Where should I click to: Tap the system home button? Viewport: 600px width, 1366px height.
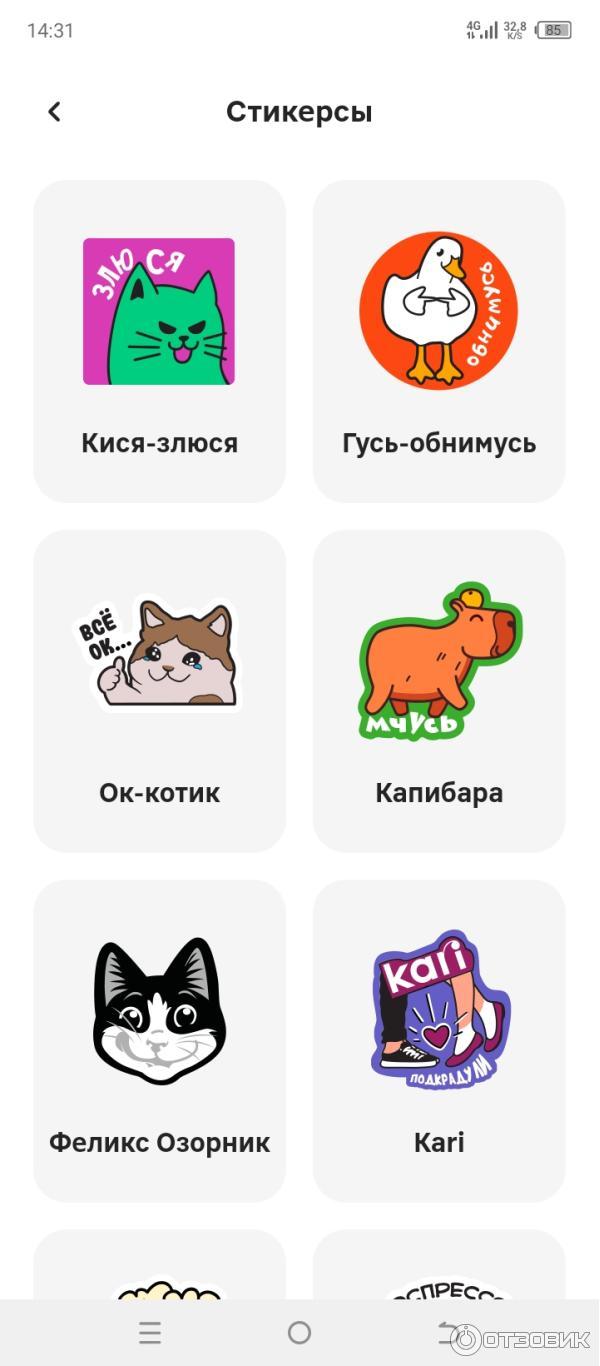(x=299, y=1332)
